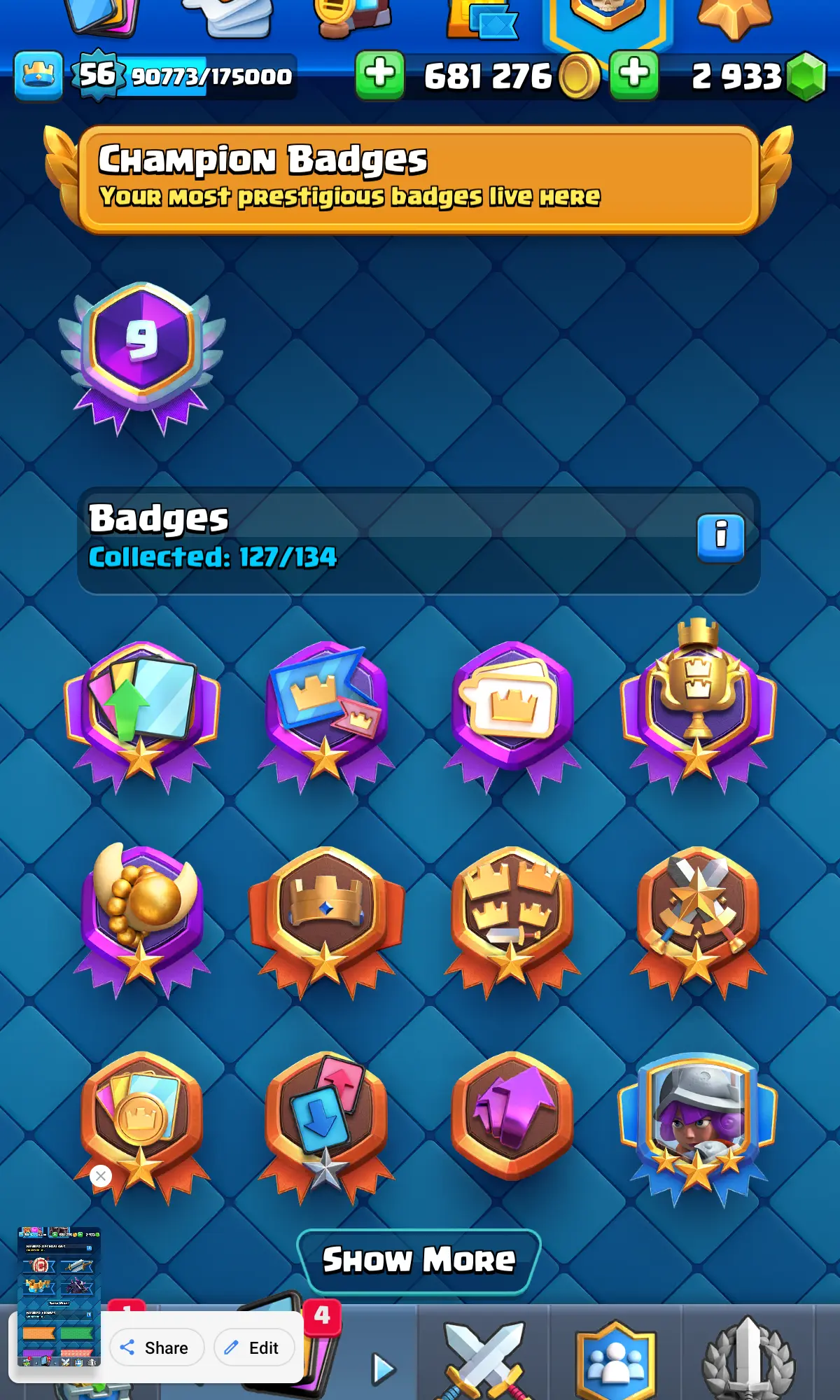Viewport: 840px width, 1400px height.
Task: Open the blue crown king icon
Action: (x=38, y=75)
